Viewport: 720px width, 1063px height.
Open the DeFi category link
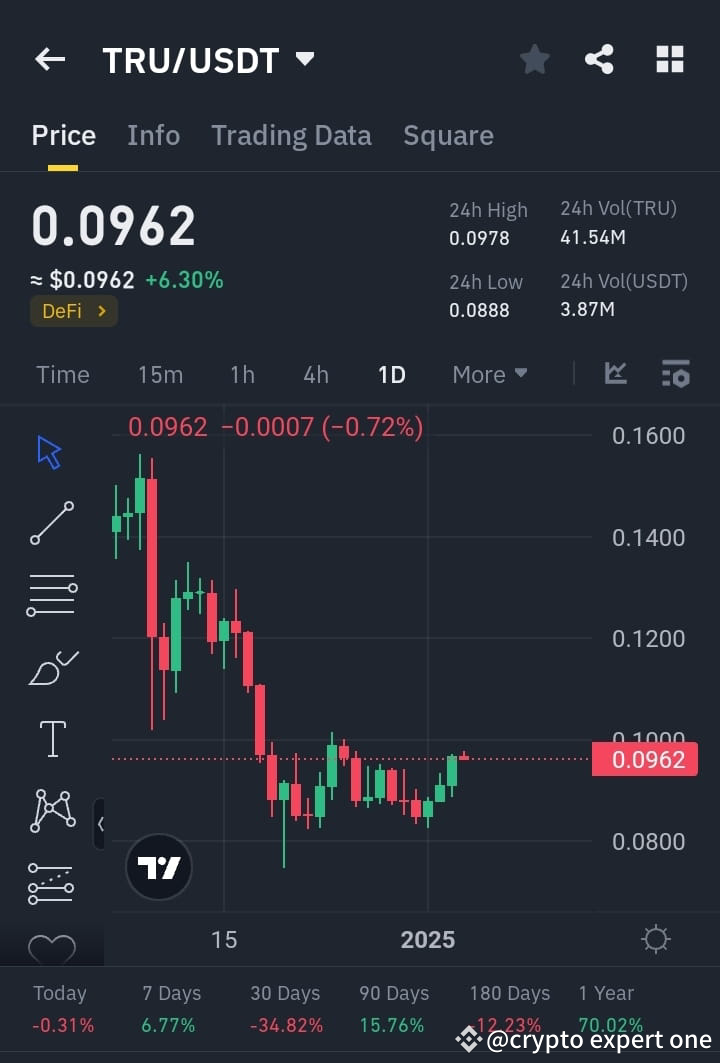coord(73,311)
